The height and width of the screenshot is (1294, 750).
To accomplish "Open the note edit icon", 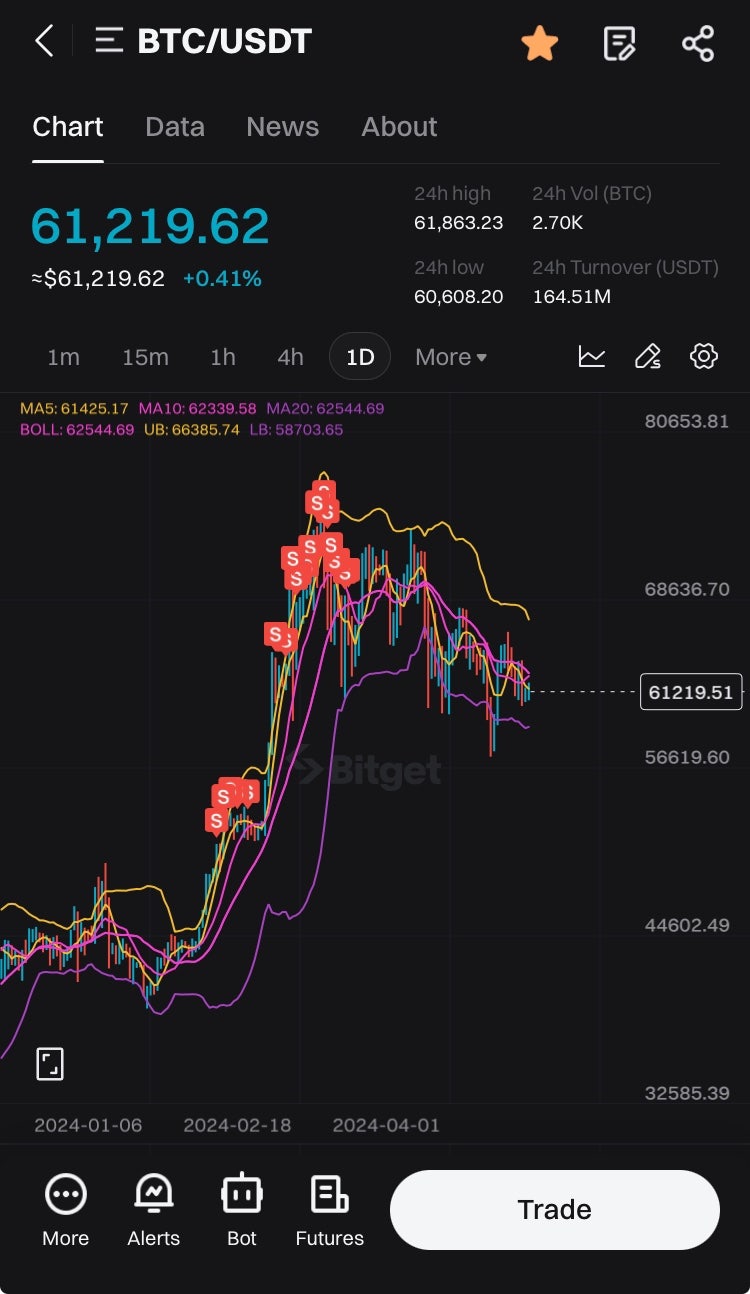I will pos(619,43).
